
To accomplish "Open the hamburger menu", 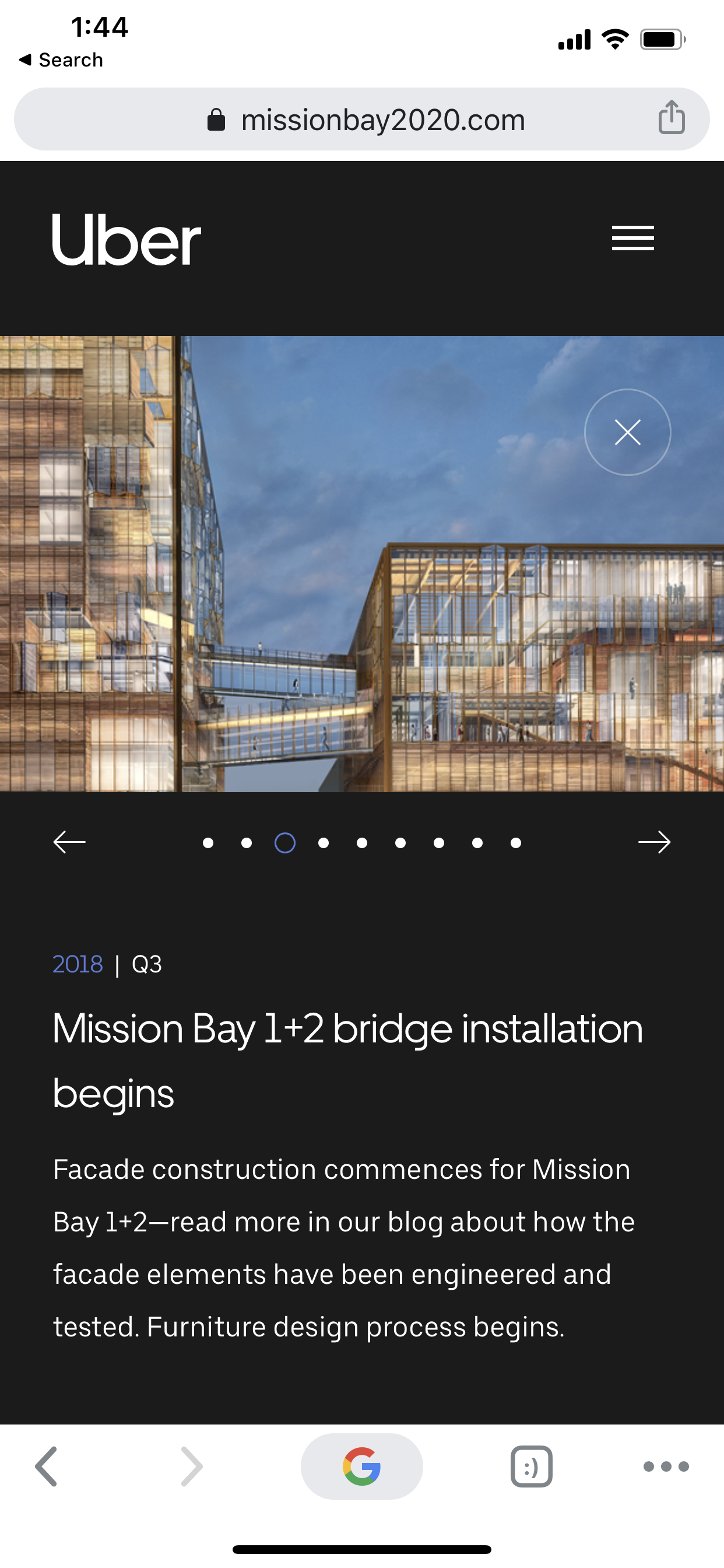I will click(x=632, y=238).
